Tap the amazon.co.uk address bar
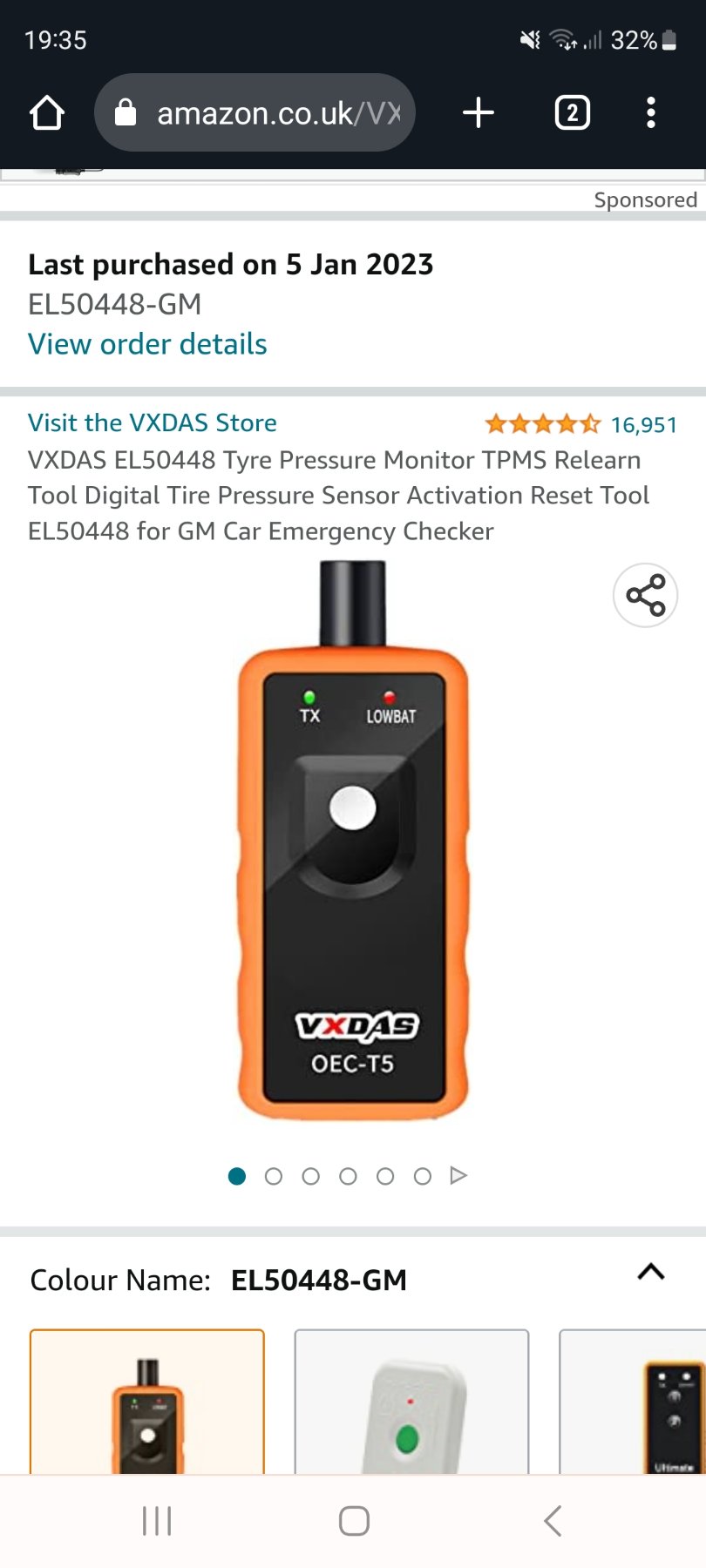 [255, 113]
